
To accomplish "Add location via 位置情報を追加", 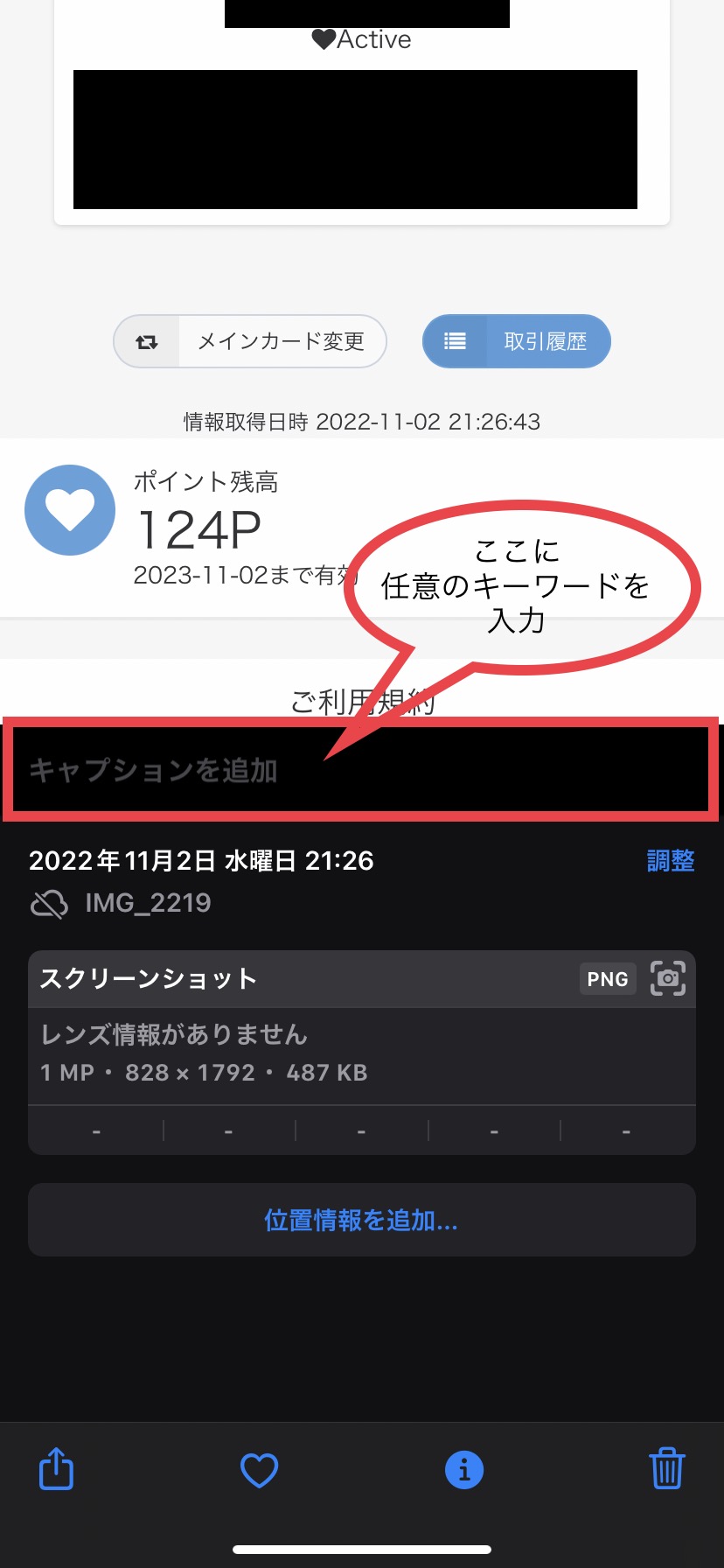I will (x=361, y=1220).
